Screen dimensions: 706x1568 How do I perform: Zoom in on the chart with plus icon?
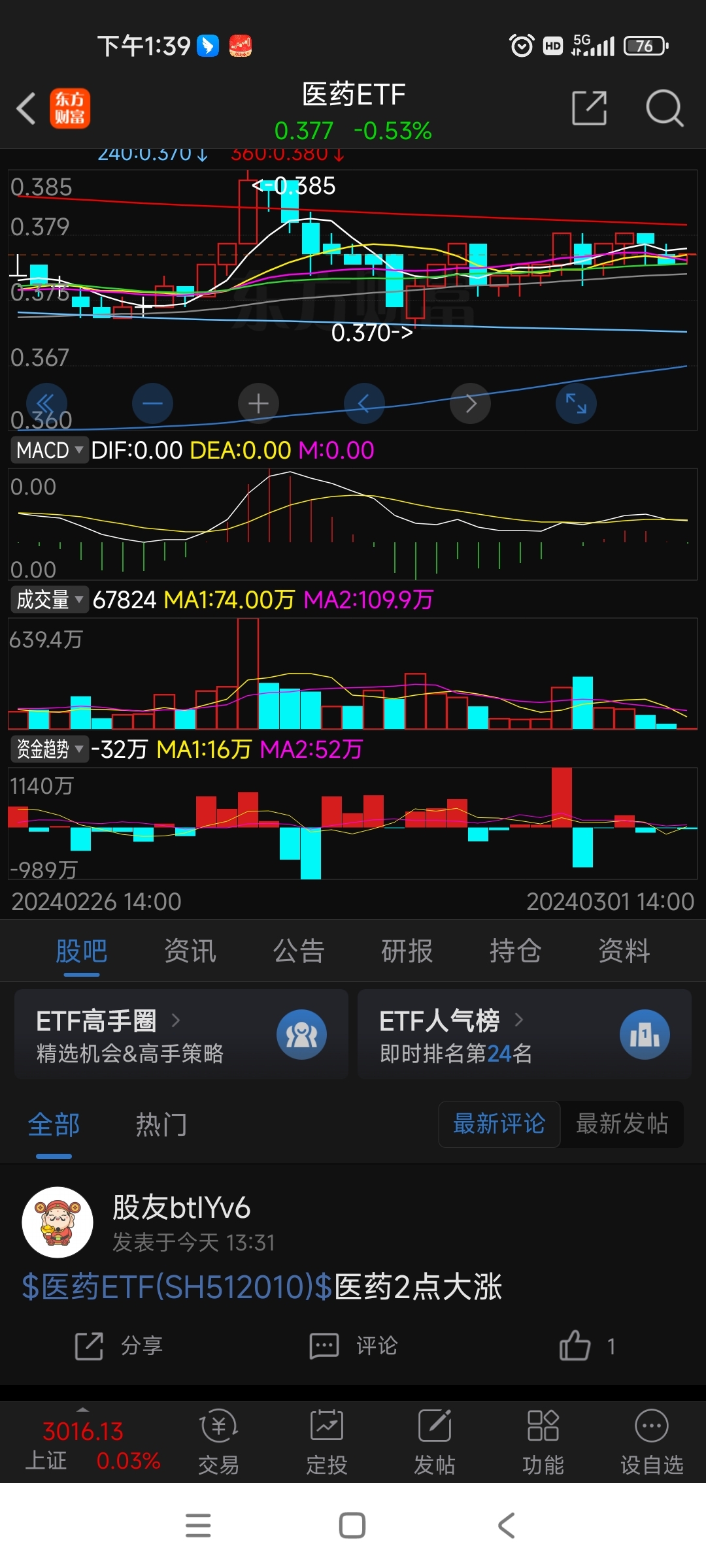point(258,403)
